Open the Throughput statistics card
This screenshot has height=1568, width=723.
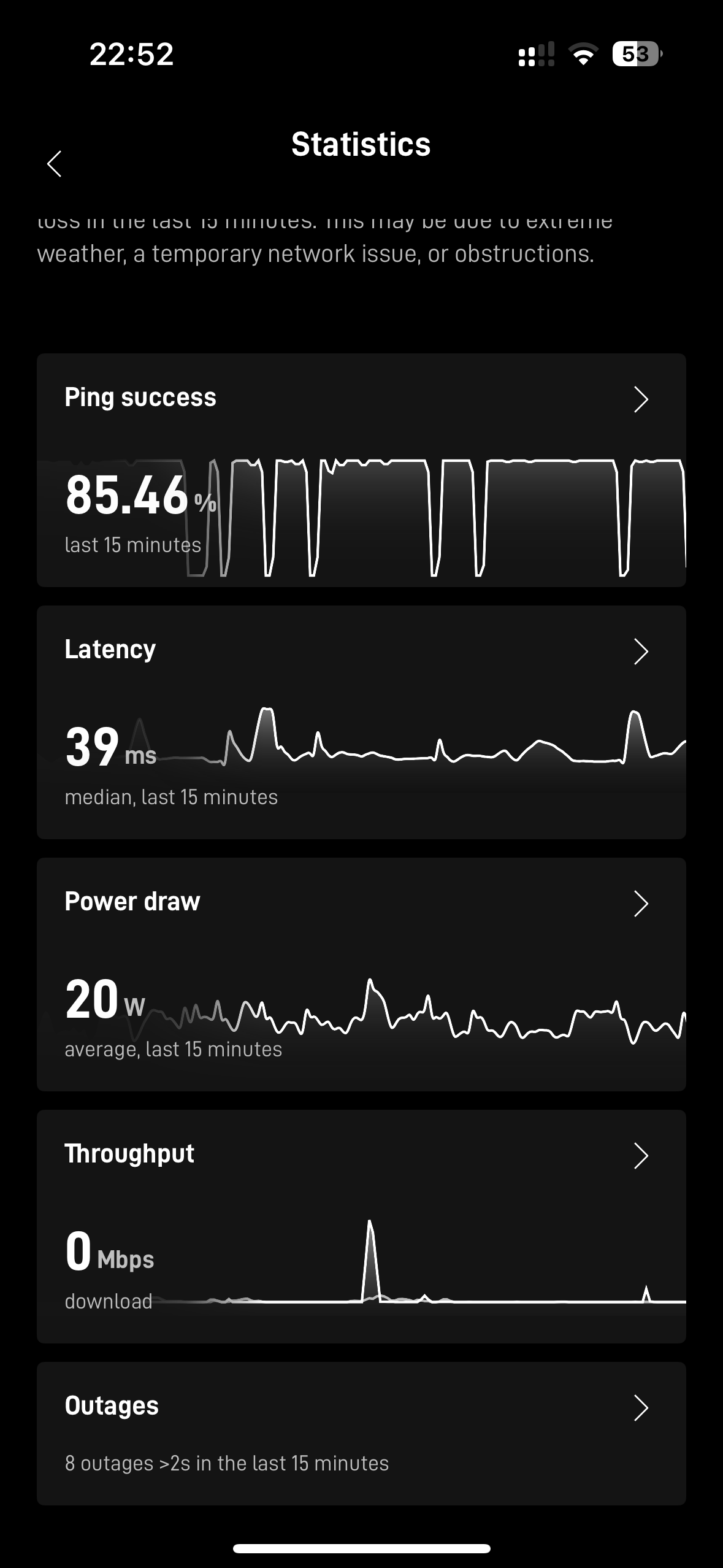(x=361, y=1226)
